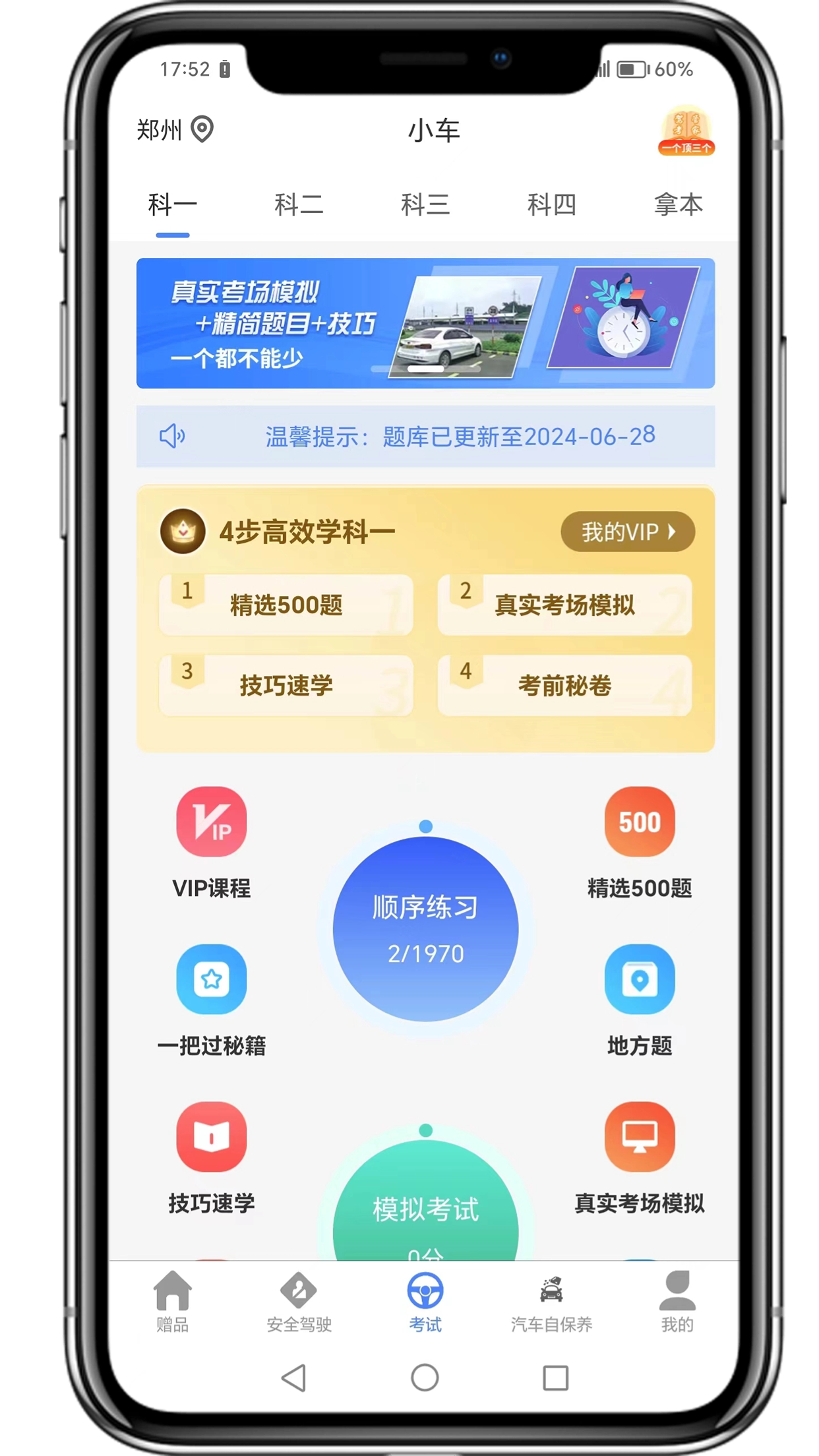Go to the 我的 profile tab
The width and height of the screenshot is (819, 1456).
tap(677, 1302)
